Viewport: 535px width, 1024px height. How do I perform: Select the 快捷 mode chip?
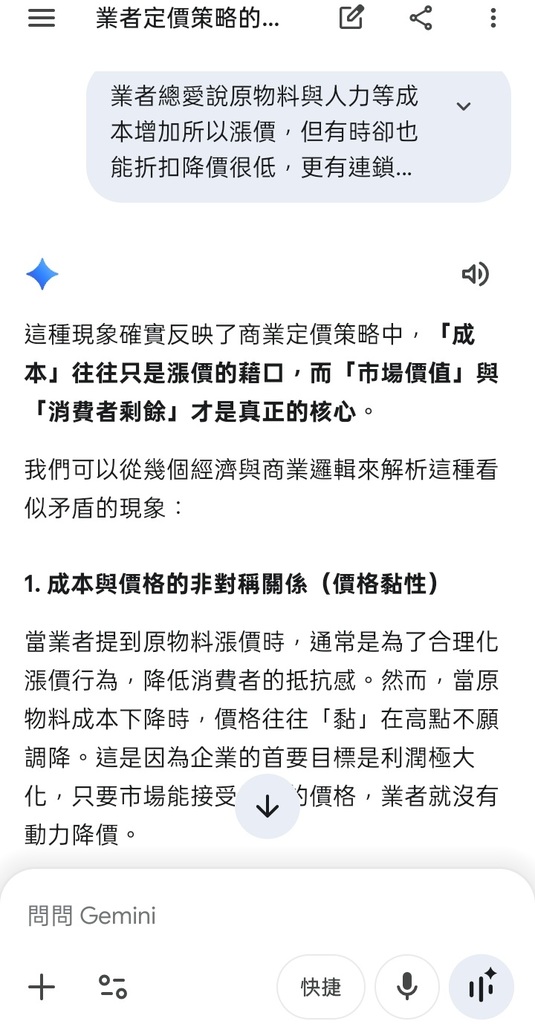321,987
